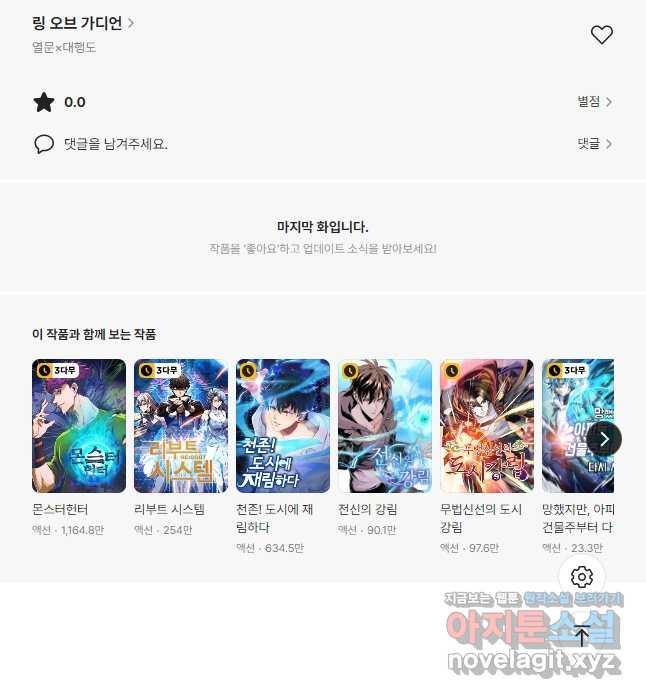646x699 pixels.
Task: Tap 댓글을 남겨주세요 to leave a comment
Action: [x=115, y=144]
